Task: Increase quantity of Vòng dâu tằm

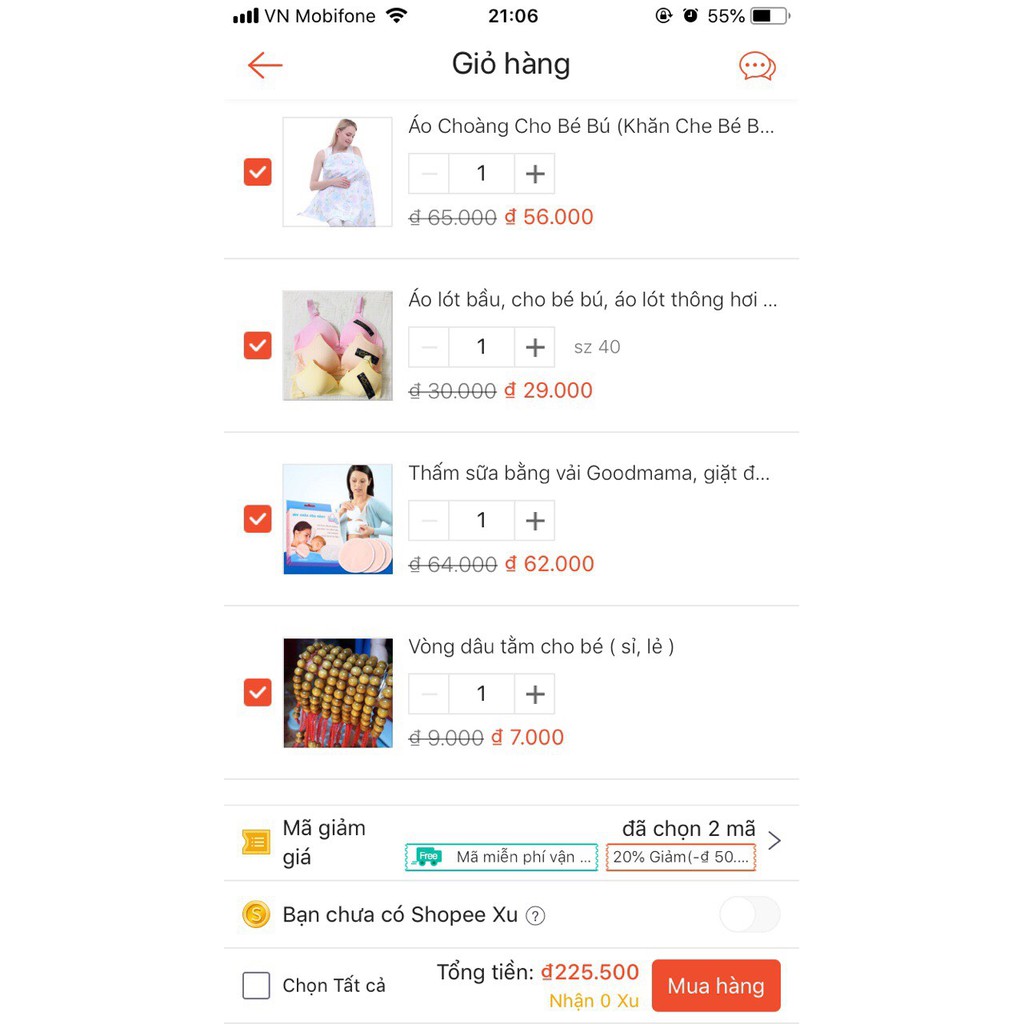Action: pos(535,694)
